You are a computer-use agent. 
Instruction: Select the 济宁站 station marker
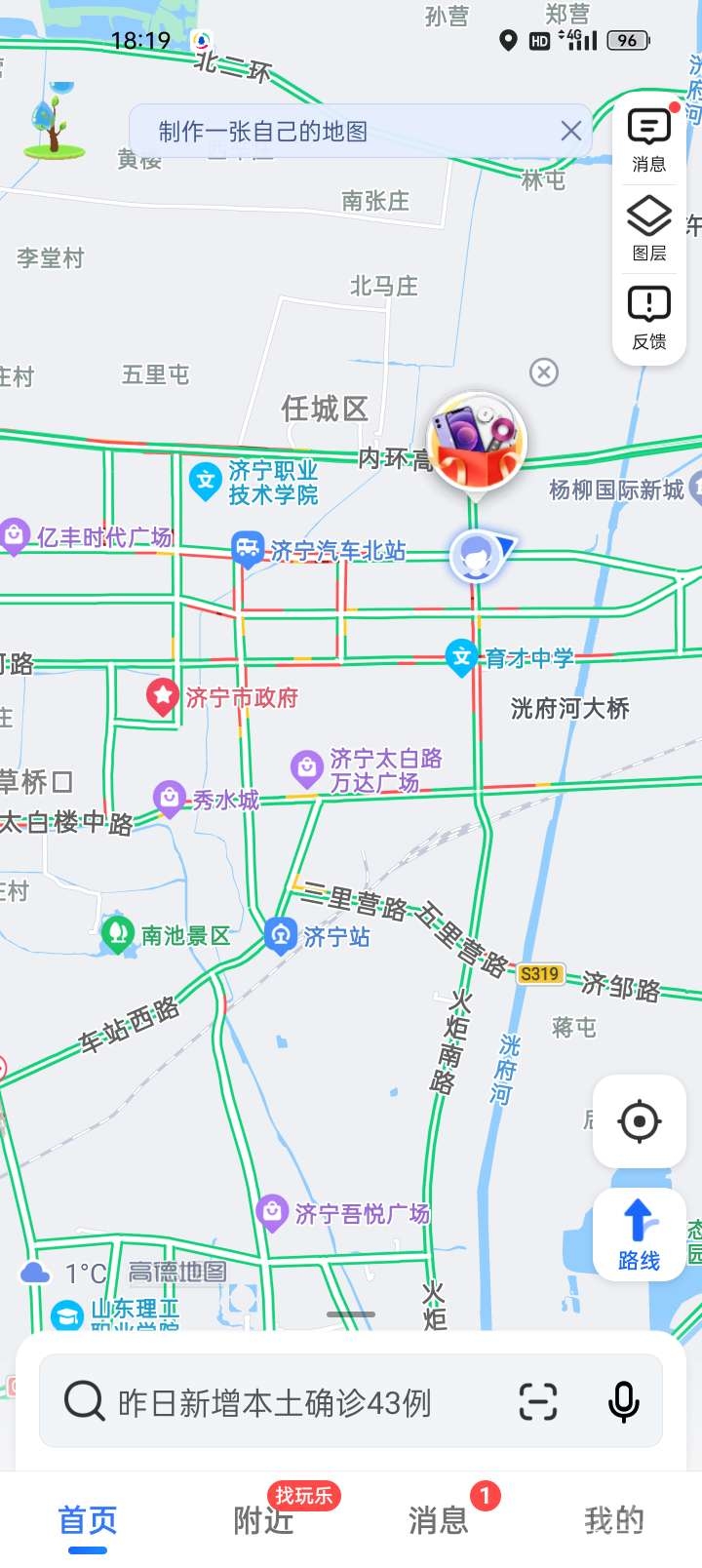[x=282, y=936]
